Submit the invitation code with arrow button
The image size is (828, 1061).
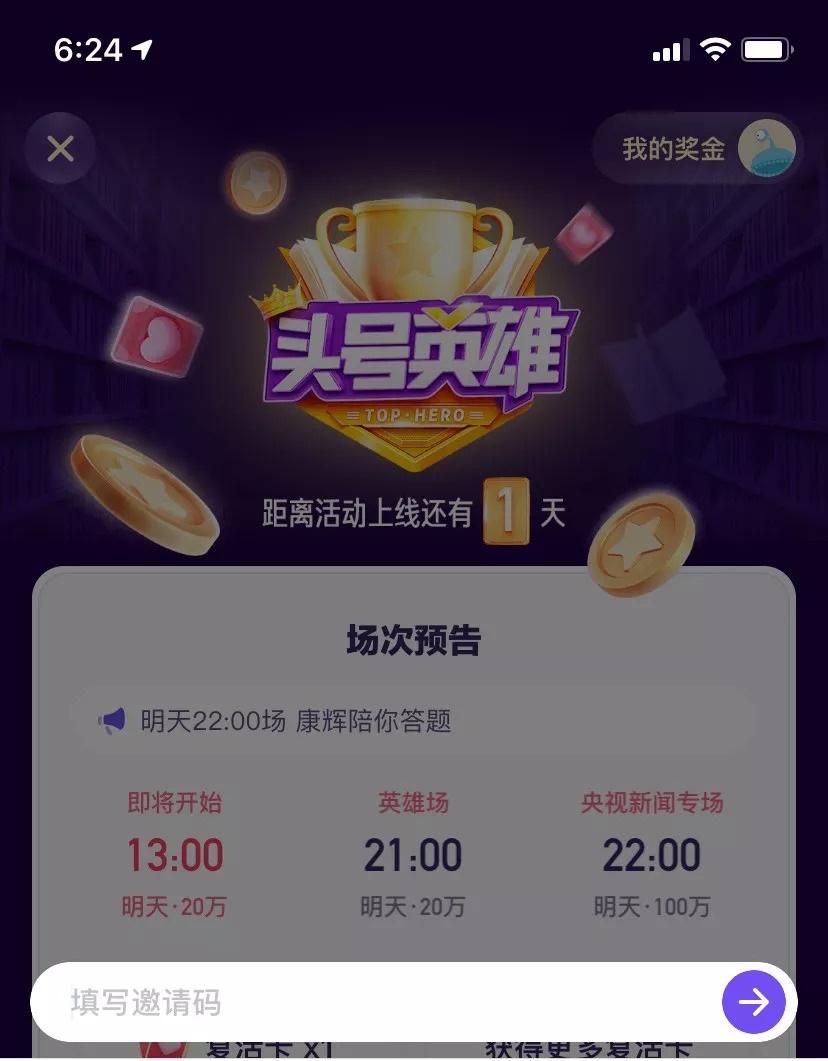(x=753, y=1002)
